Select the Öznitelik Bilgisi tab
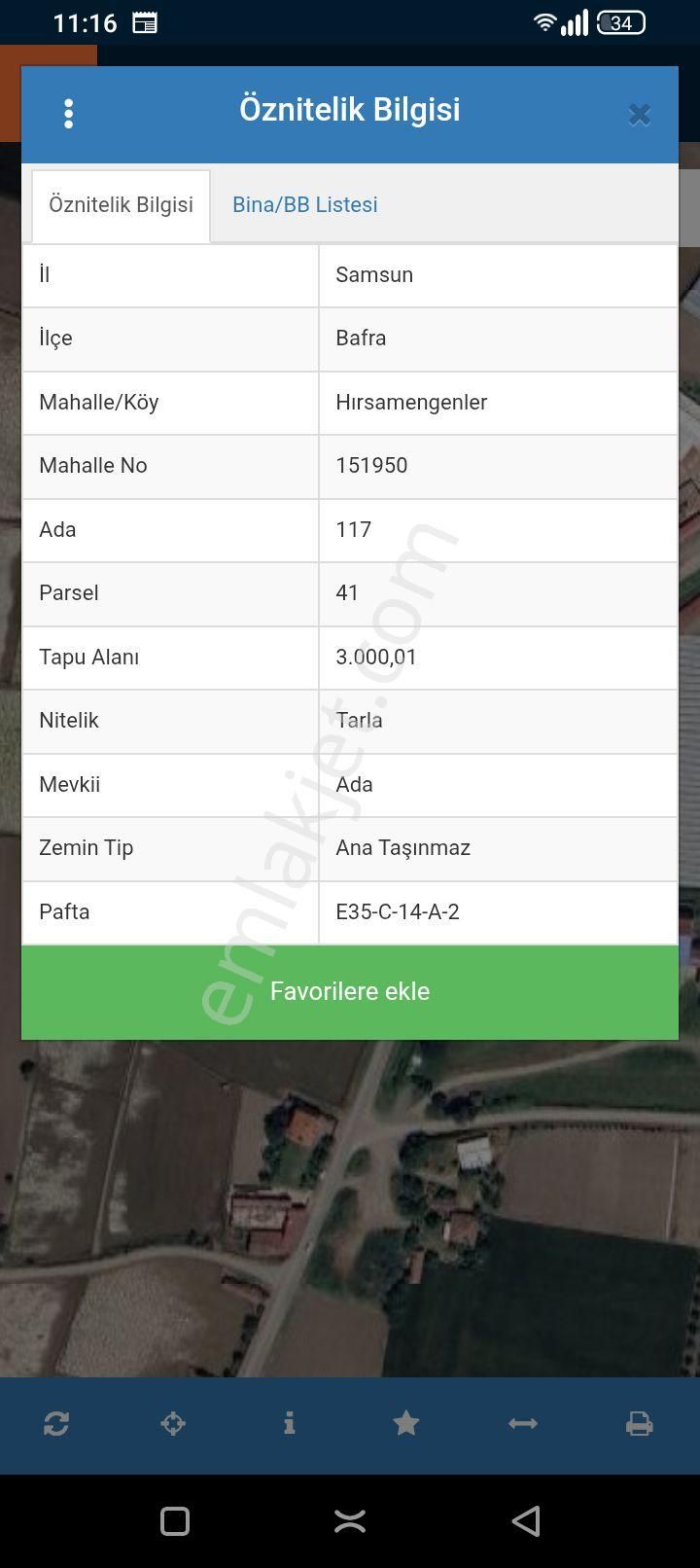700x1568 pixels. pyautogui.click(x=122, y=205)
